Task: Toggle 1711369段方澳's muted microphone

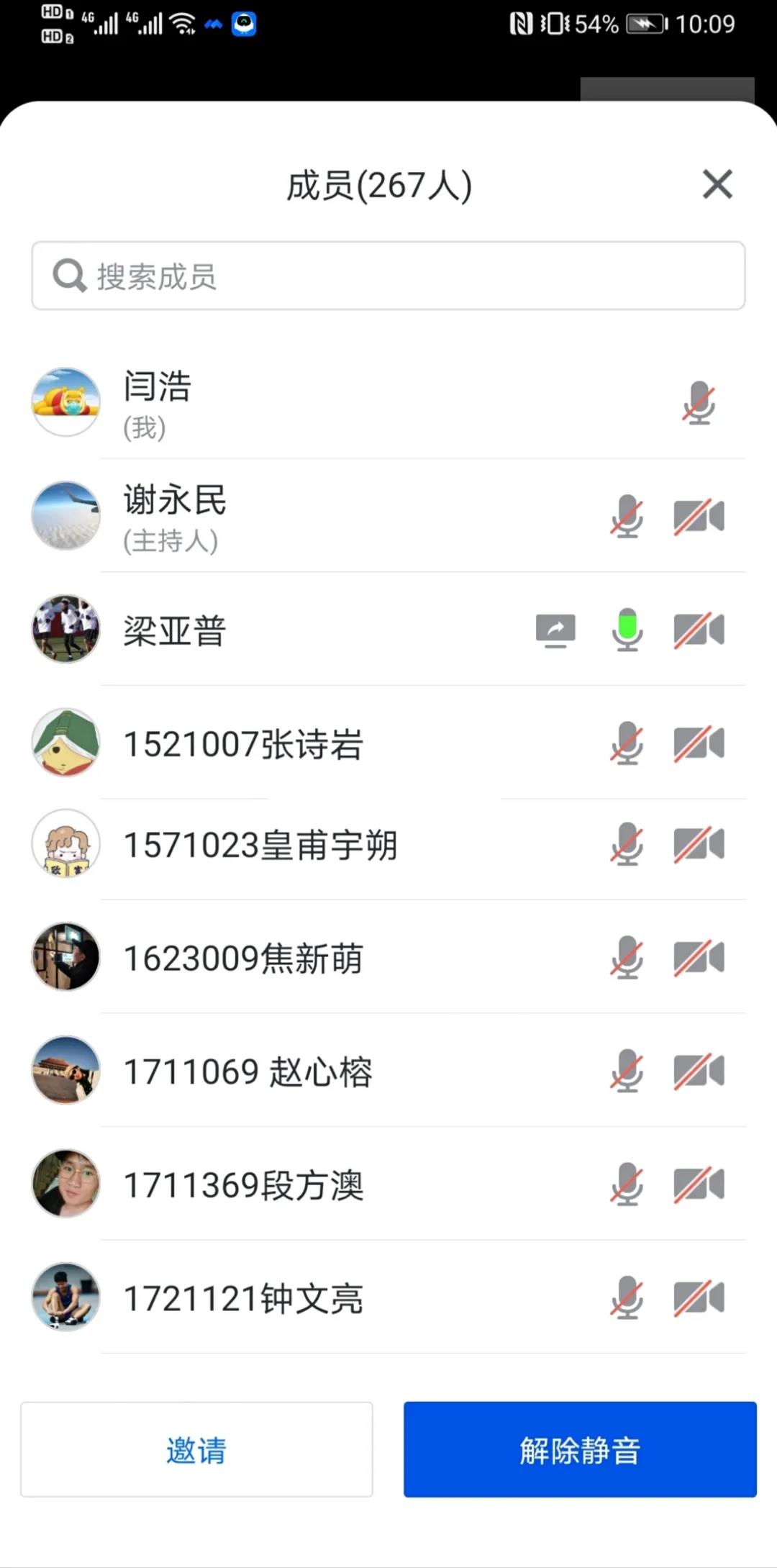Action: pos(627,1184)
